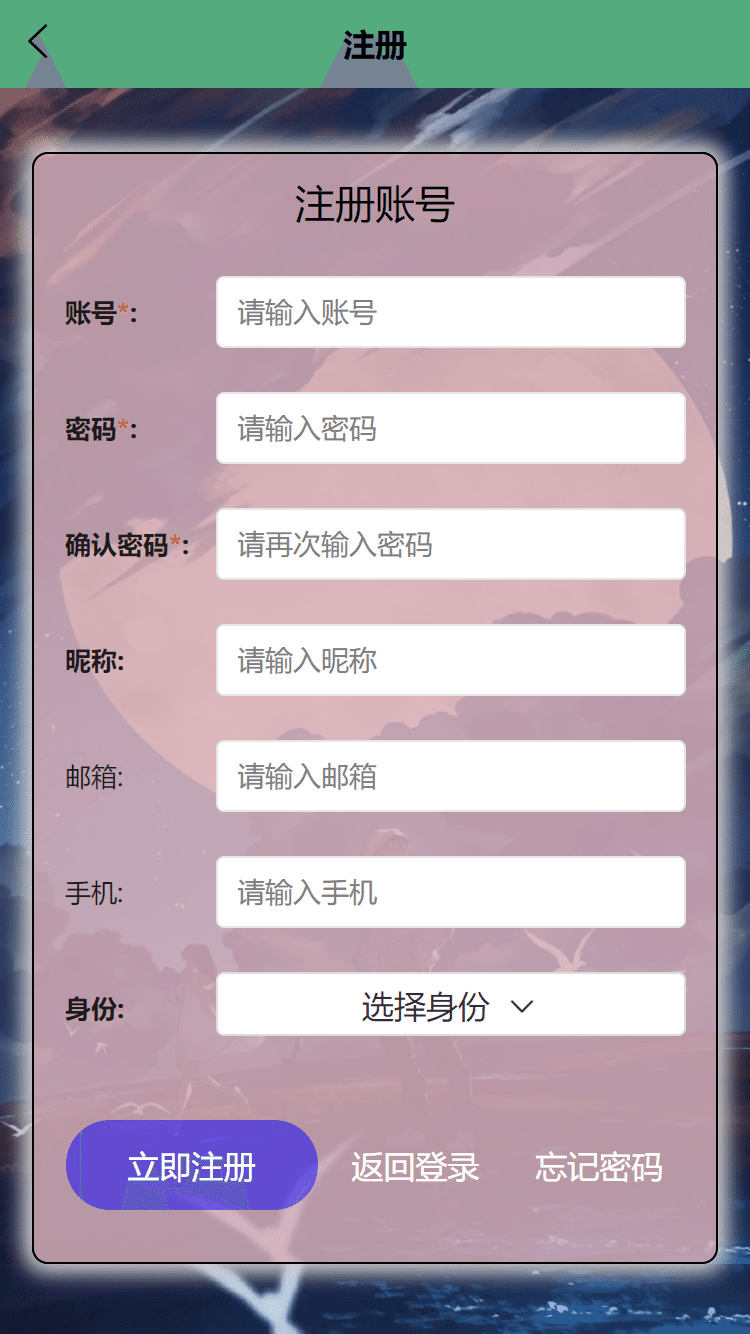Go back using the top-left arrow

tap(38, 43)
